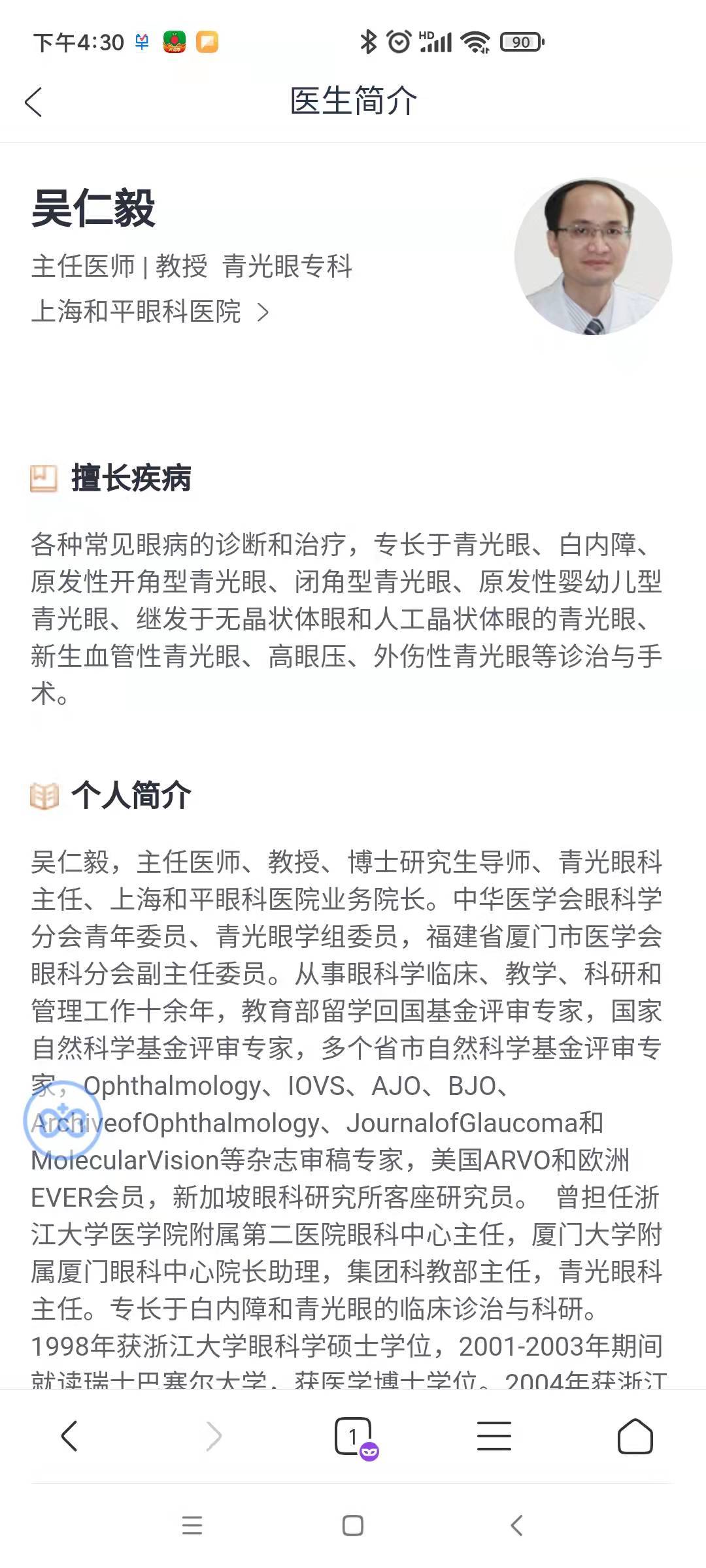Open the 上海和平眼科医院 hospital link
Viewport: 706px width, 1568px height.
150,312
